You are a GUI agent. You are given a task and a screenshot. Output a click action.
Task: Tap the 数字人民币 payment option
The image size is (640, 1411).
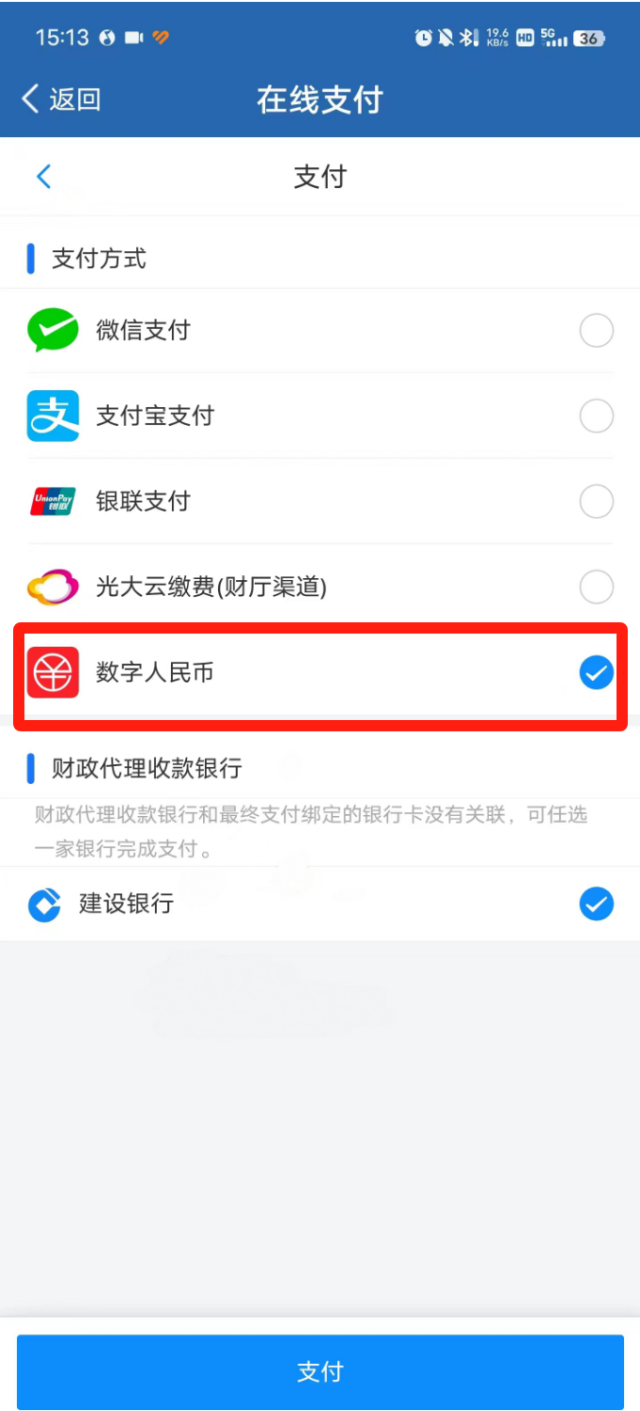click(320, 673)
